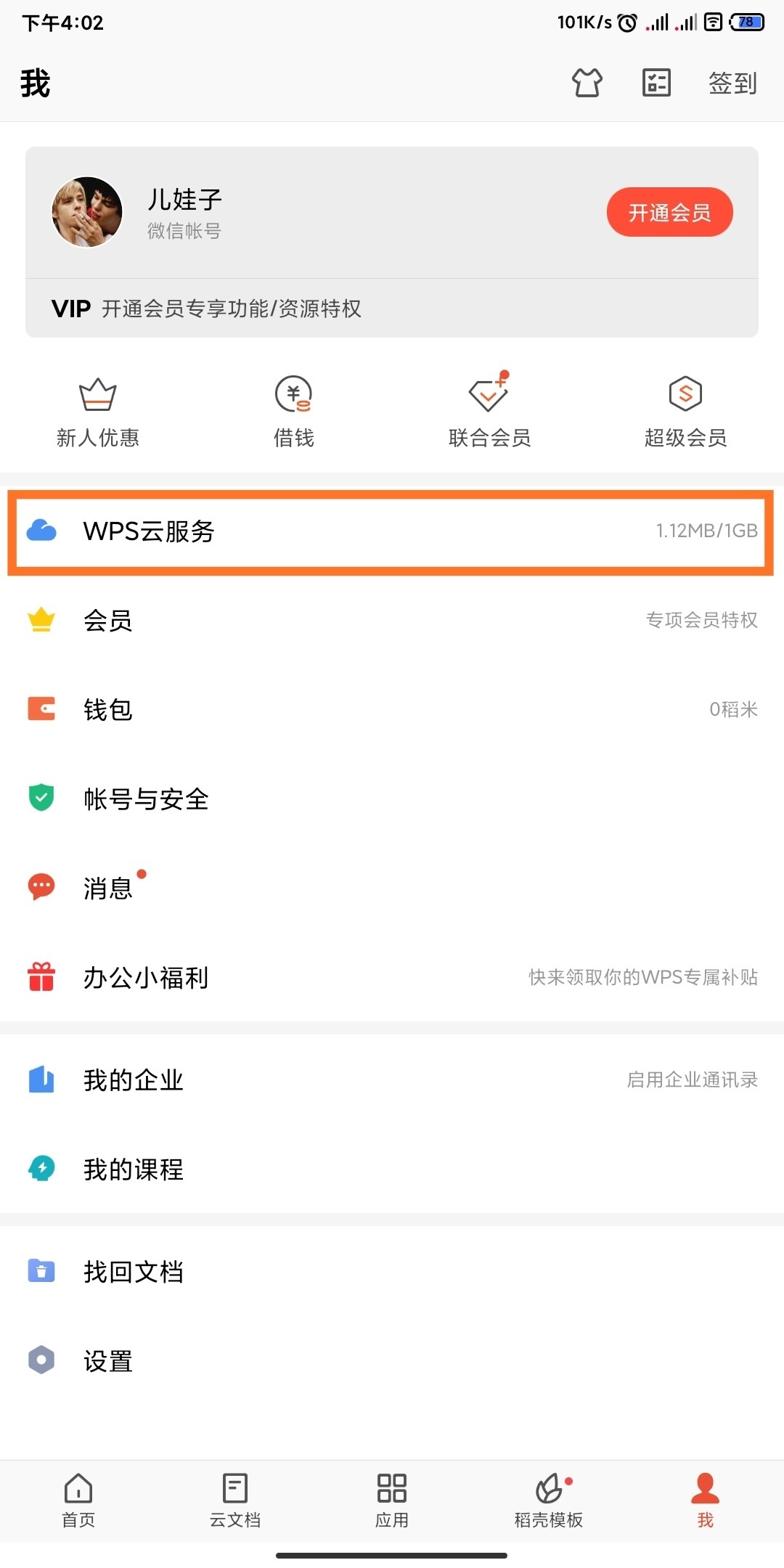784x1568 pixels.
Task: Switch to 稻壳模板 tab
Action: click(549, 1500)
